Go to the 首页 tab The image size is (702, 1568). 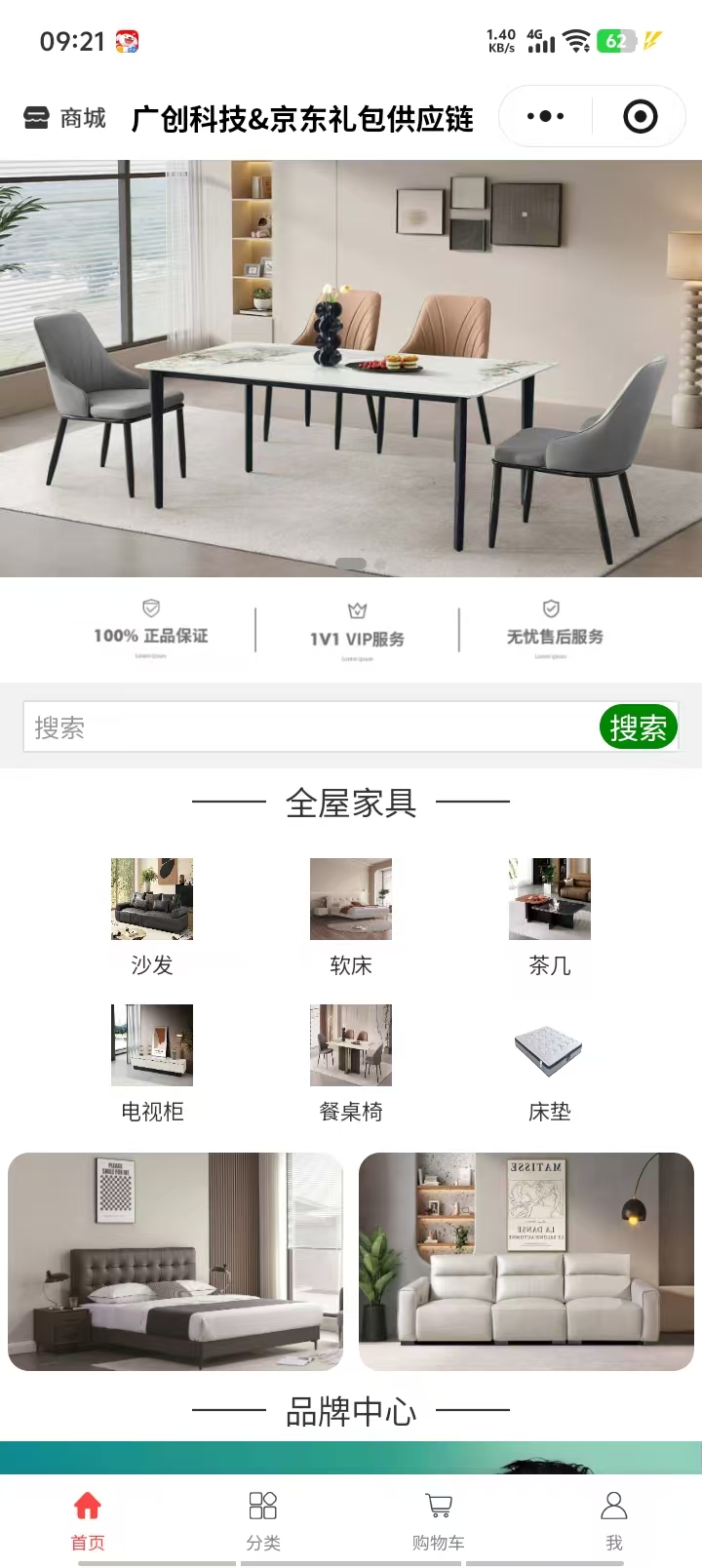(88, 1519)
